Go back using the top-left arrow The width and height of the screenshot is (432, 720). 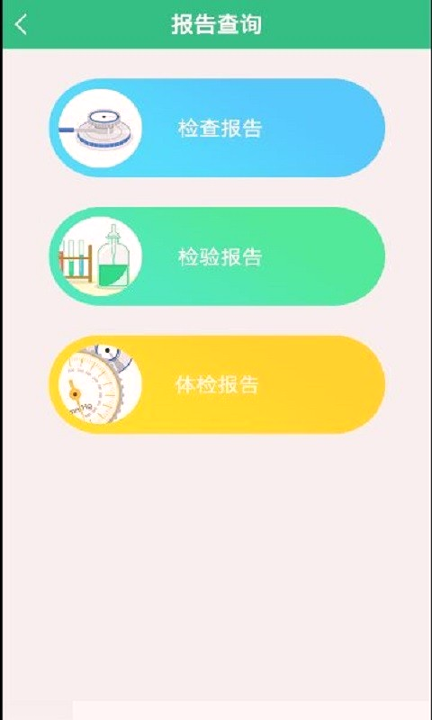tap(21, 24)
